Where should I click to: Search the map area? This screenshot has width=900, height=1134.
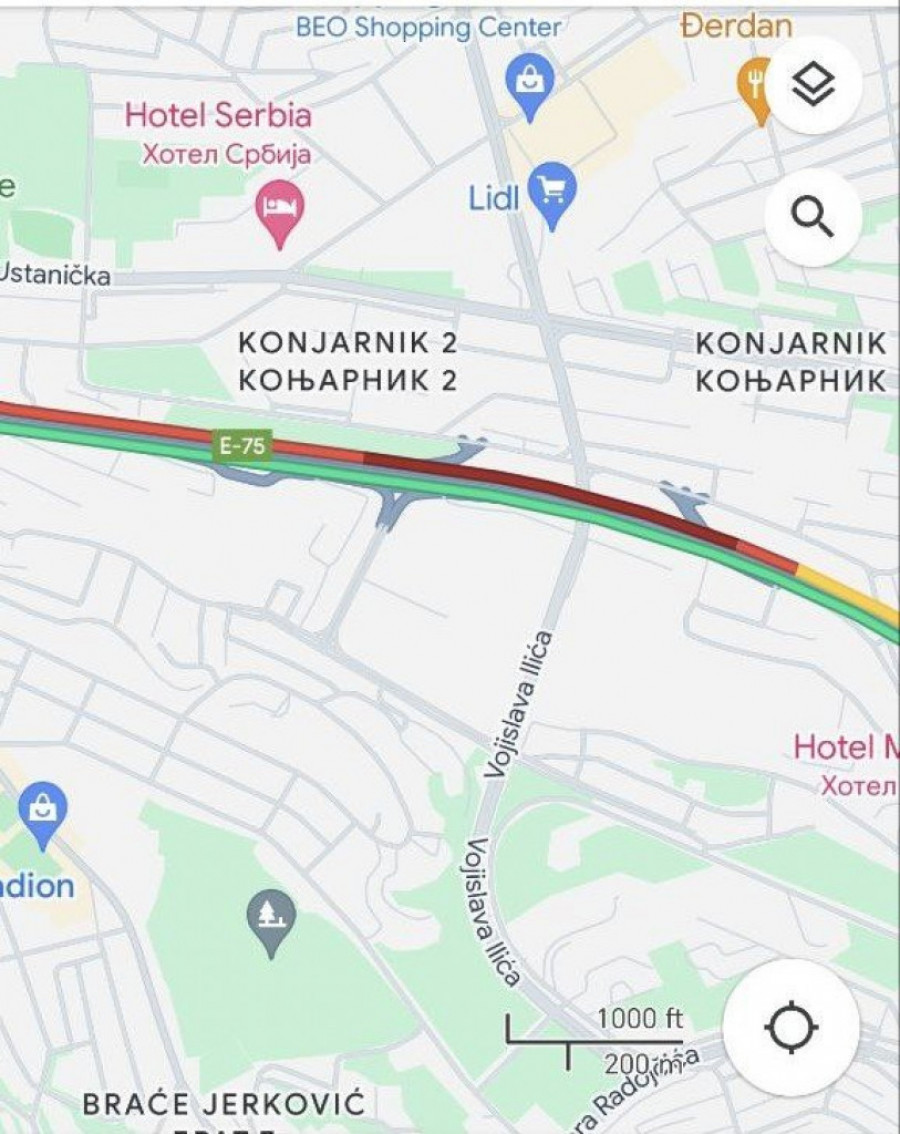[x=811, y=216]
